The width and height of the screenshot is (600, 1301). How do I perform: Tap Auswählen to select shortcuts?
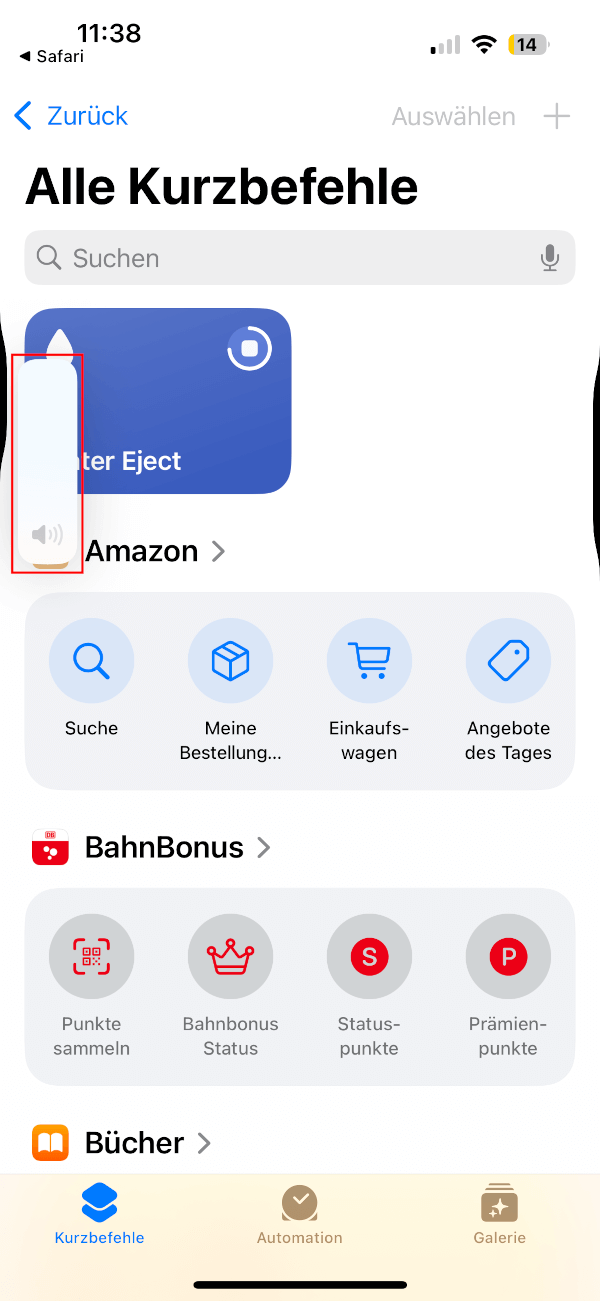coord(453,116)
